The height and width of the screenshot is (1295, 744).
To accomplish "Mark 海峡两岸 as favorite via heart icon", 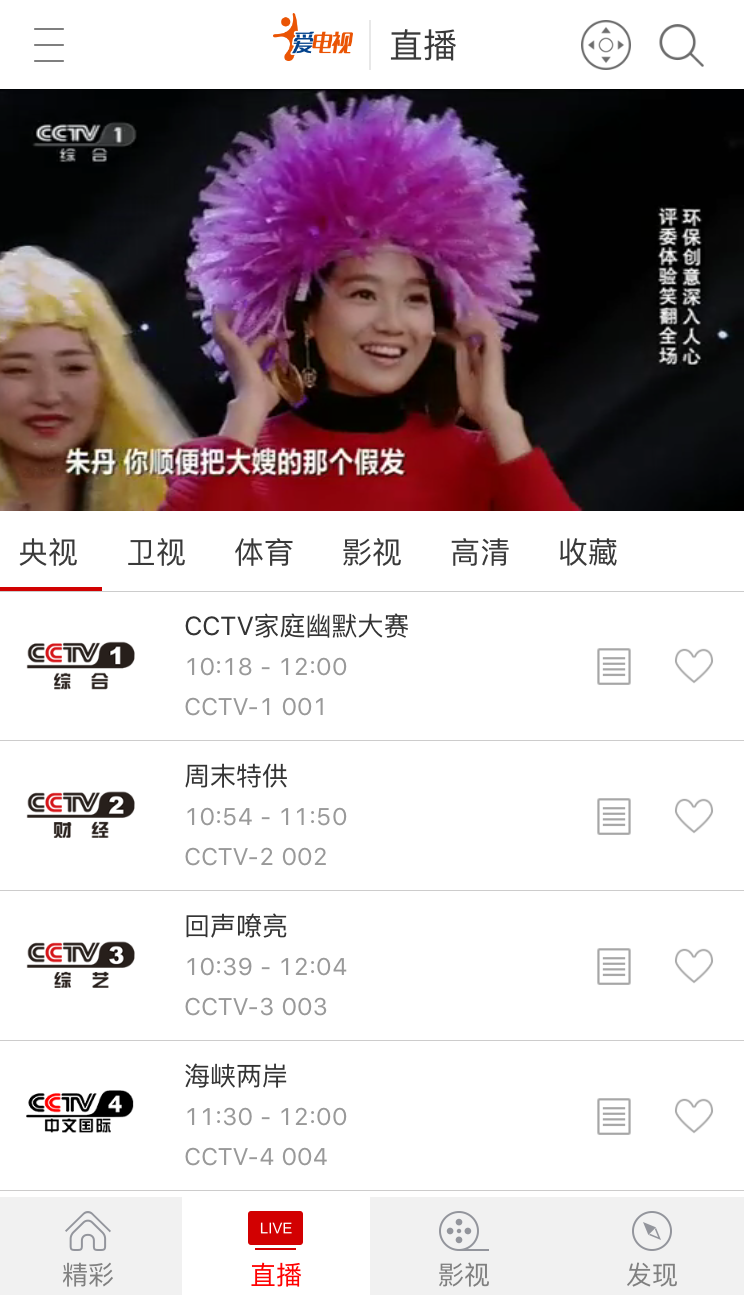I will pos(694,1116).
